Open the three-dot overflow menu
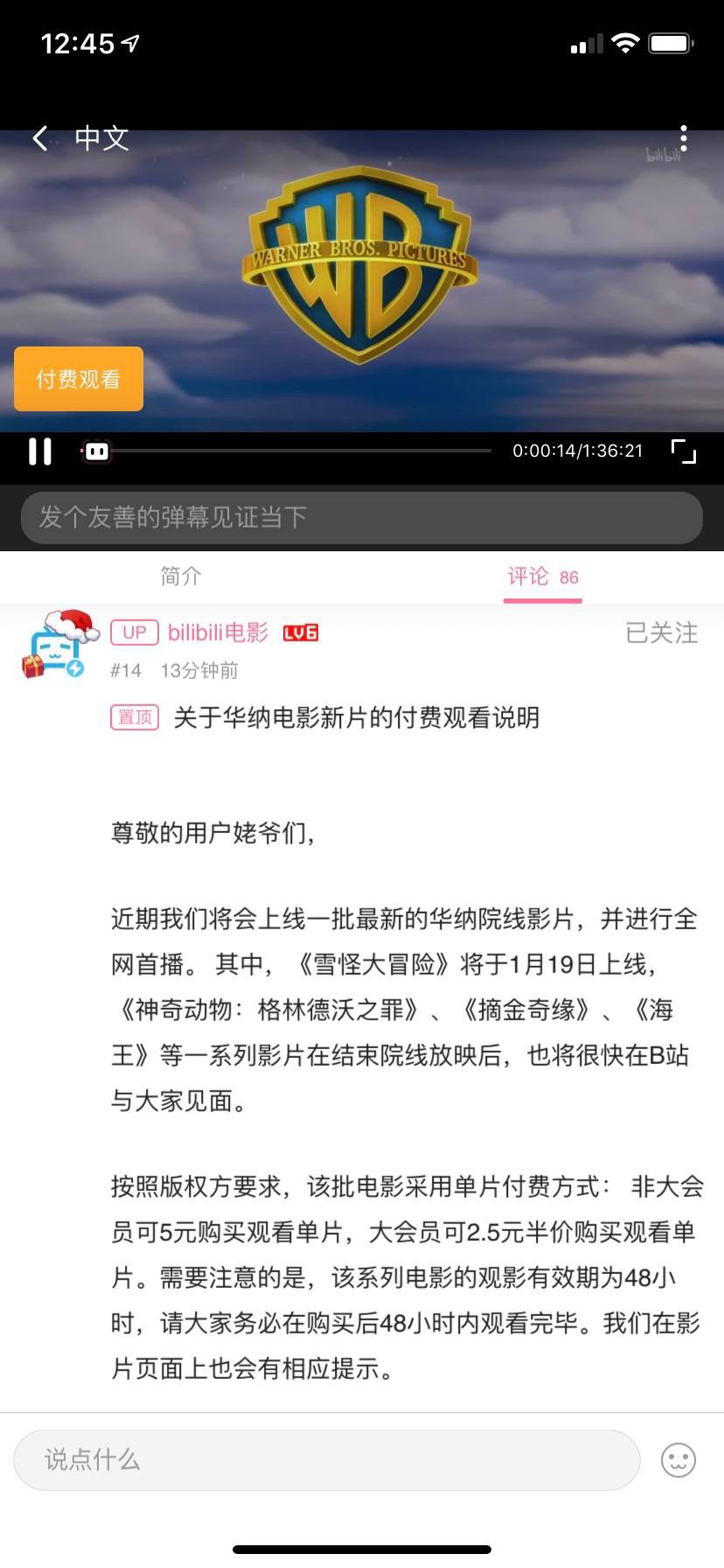This screenshot has height=1568, width=724. 683,138
